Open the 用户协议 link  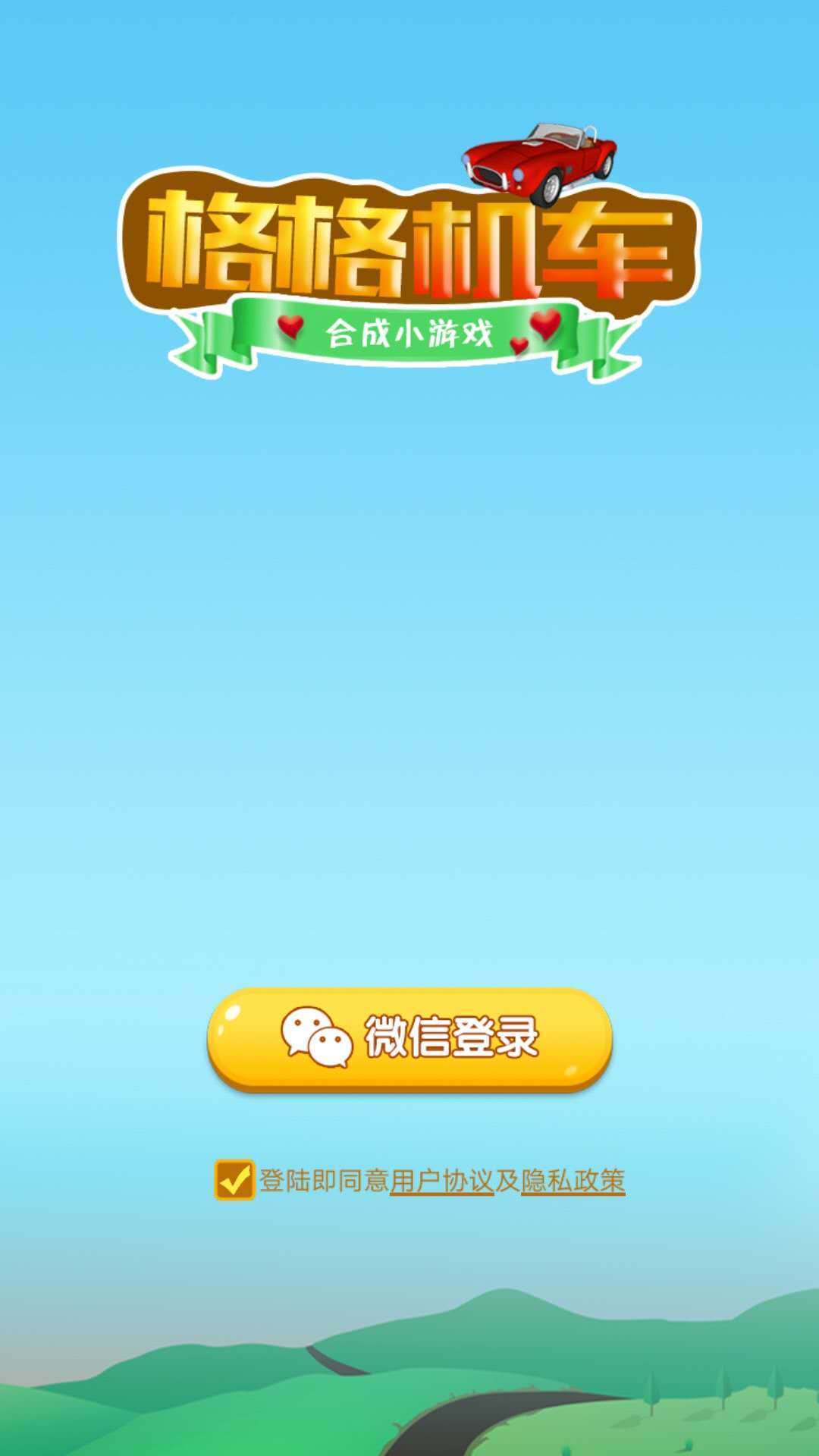point(442,1181)
